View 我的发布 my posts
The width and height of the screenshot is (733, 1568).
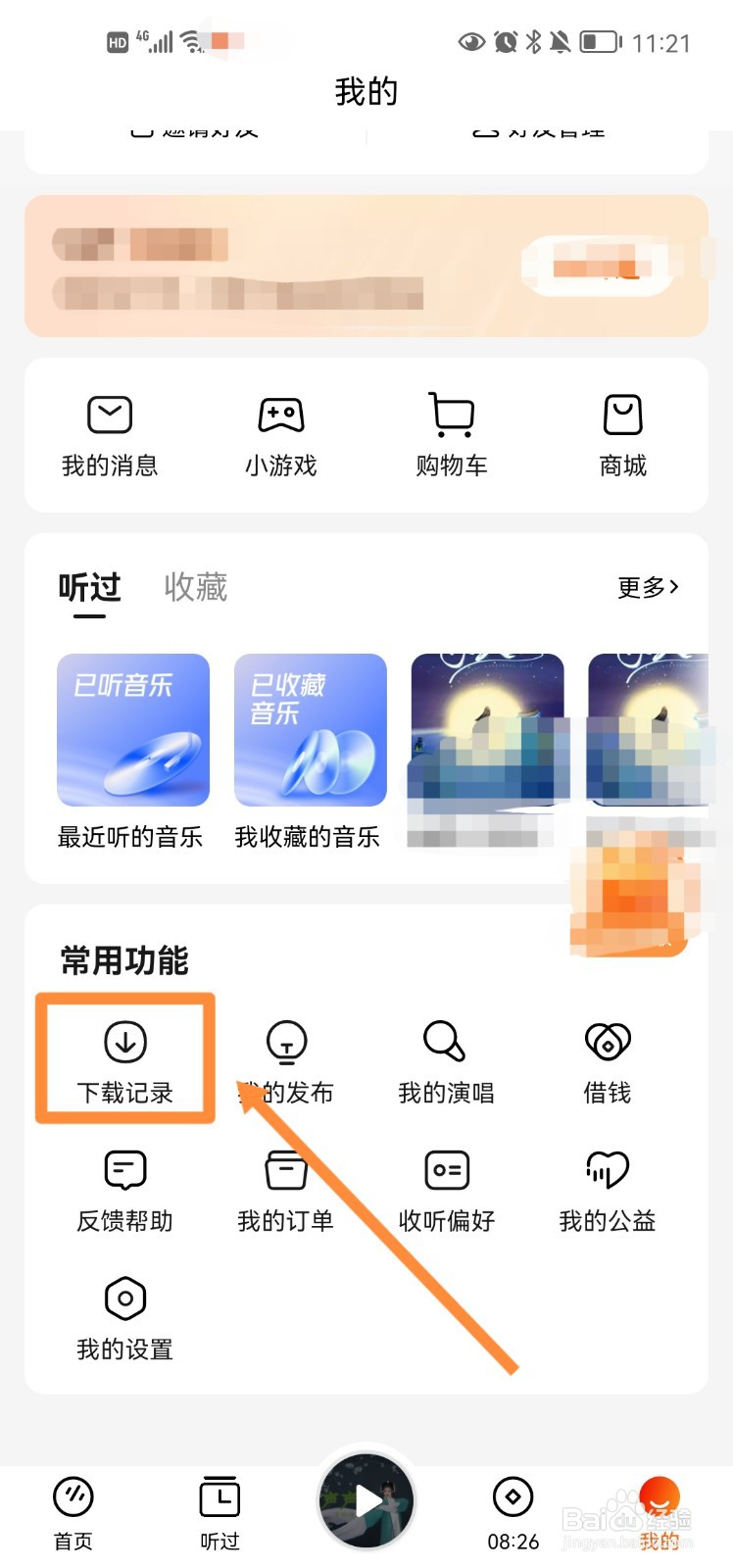[x=284, y=1058]
